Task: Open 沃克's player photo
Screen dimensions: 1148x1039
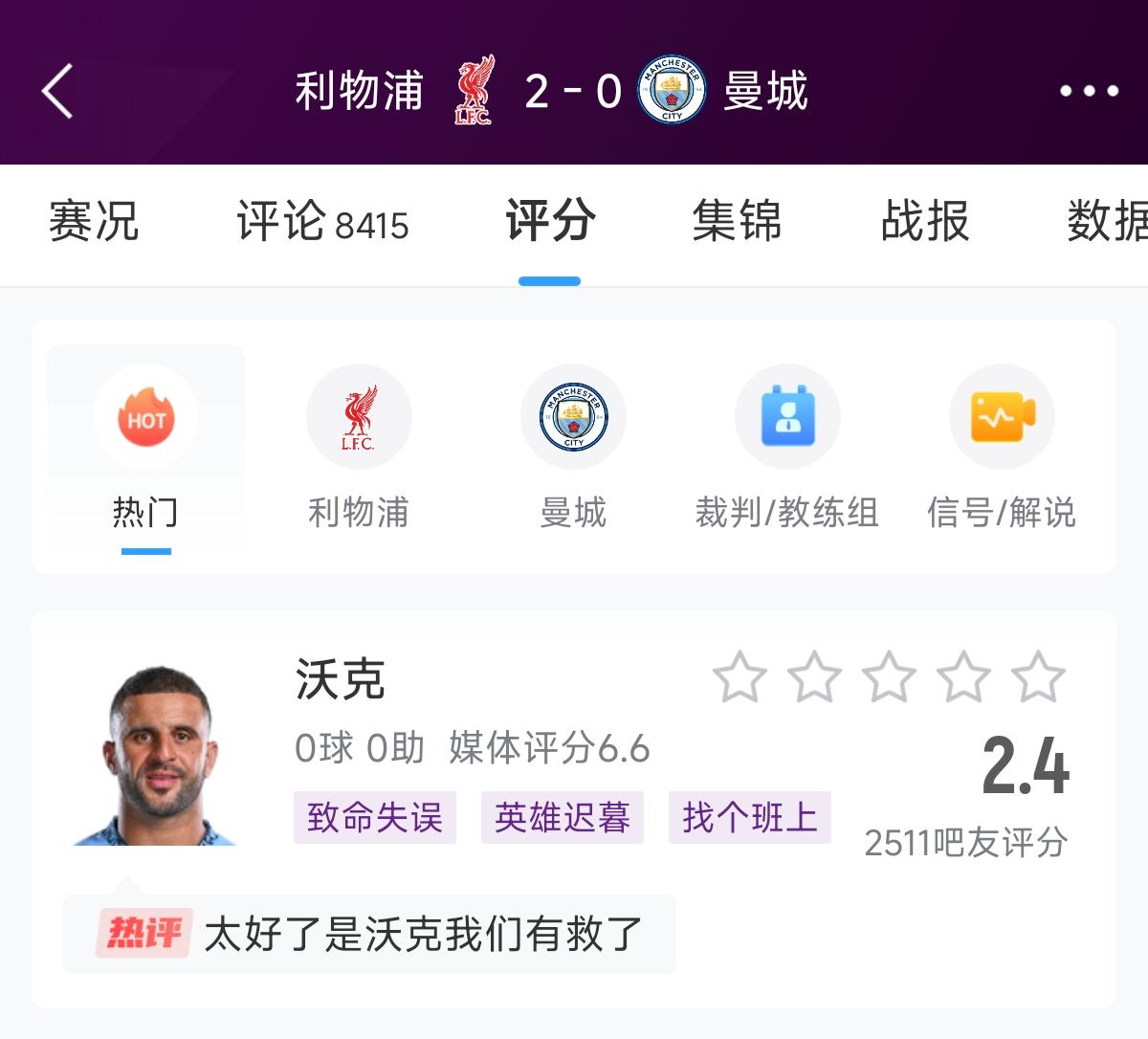Action: pyautogui.click(x=156, y=756)
